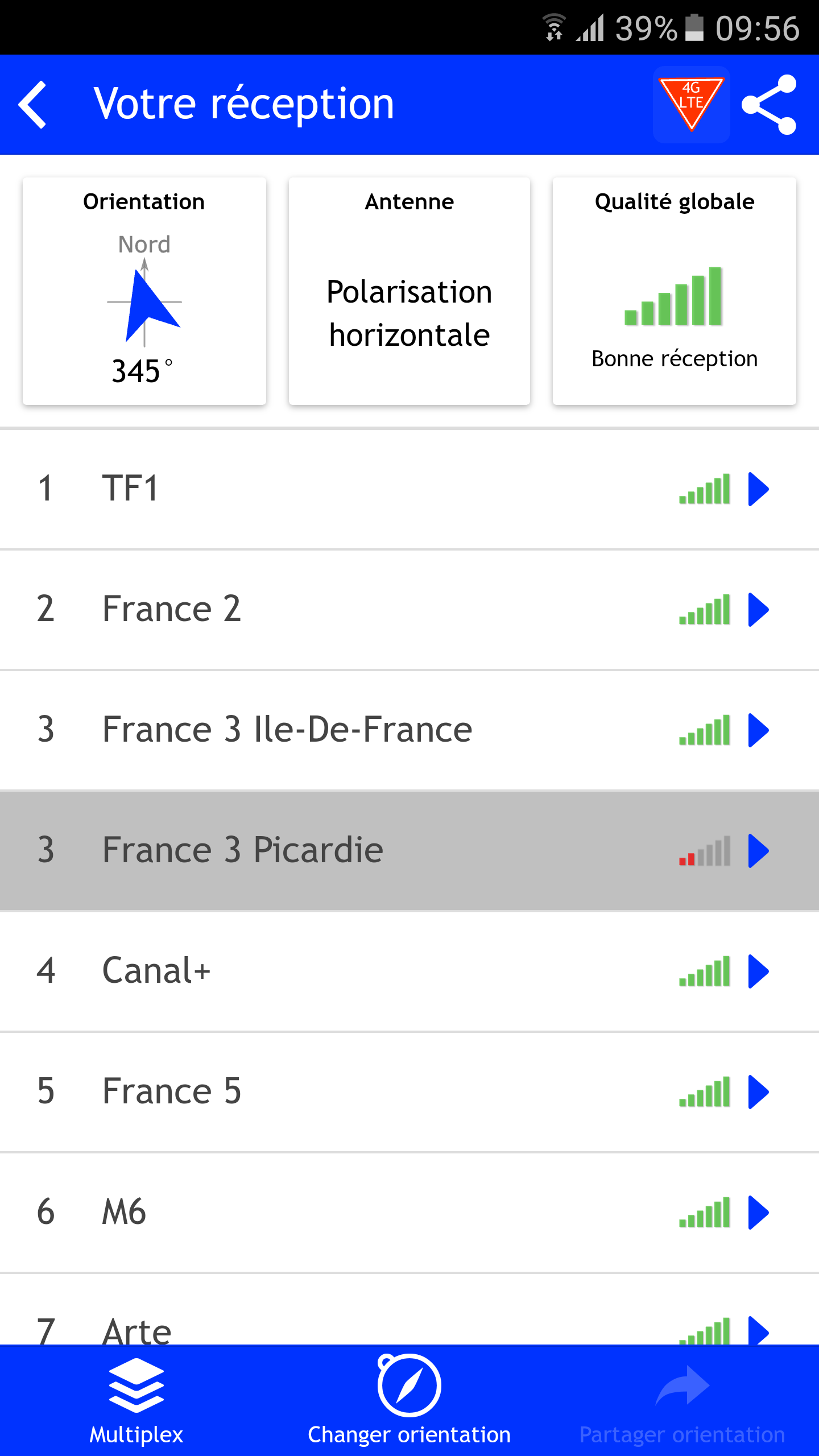Tap Changer orientation
This screenshot has width=819, height=1456.
(409, 1400)
